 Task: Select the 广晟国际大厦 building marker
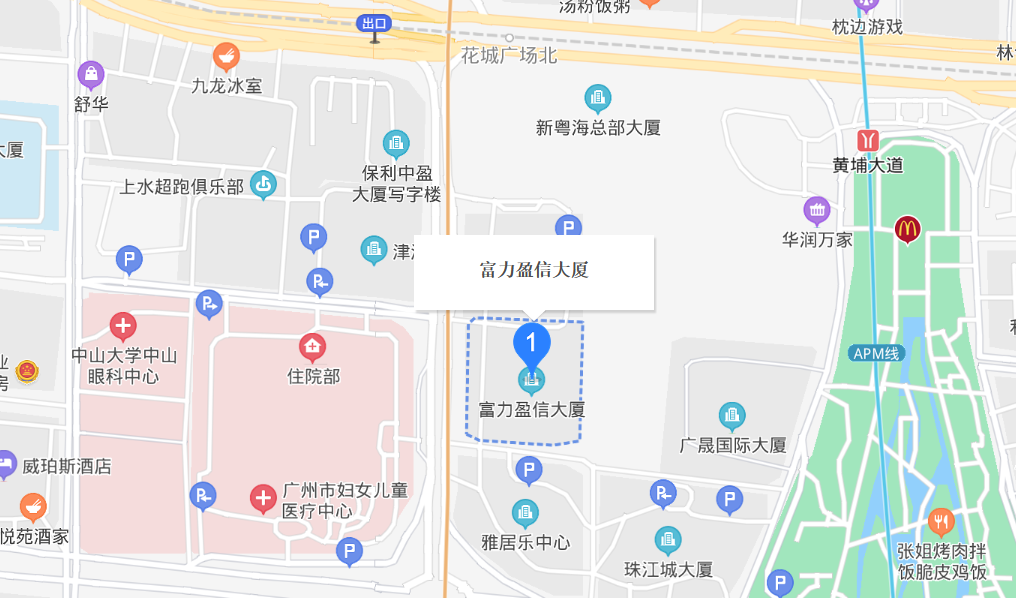732,416
